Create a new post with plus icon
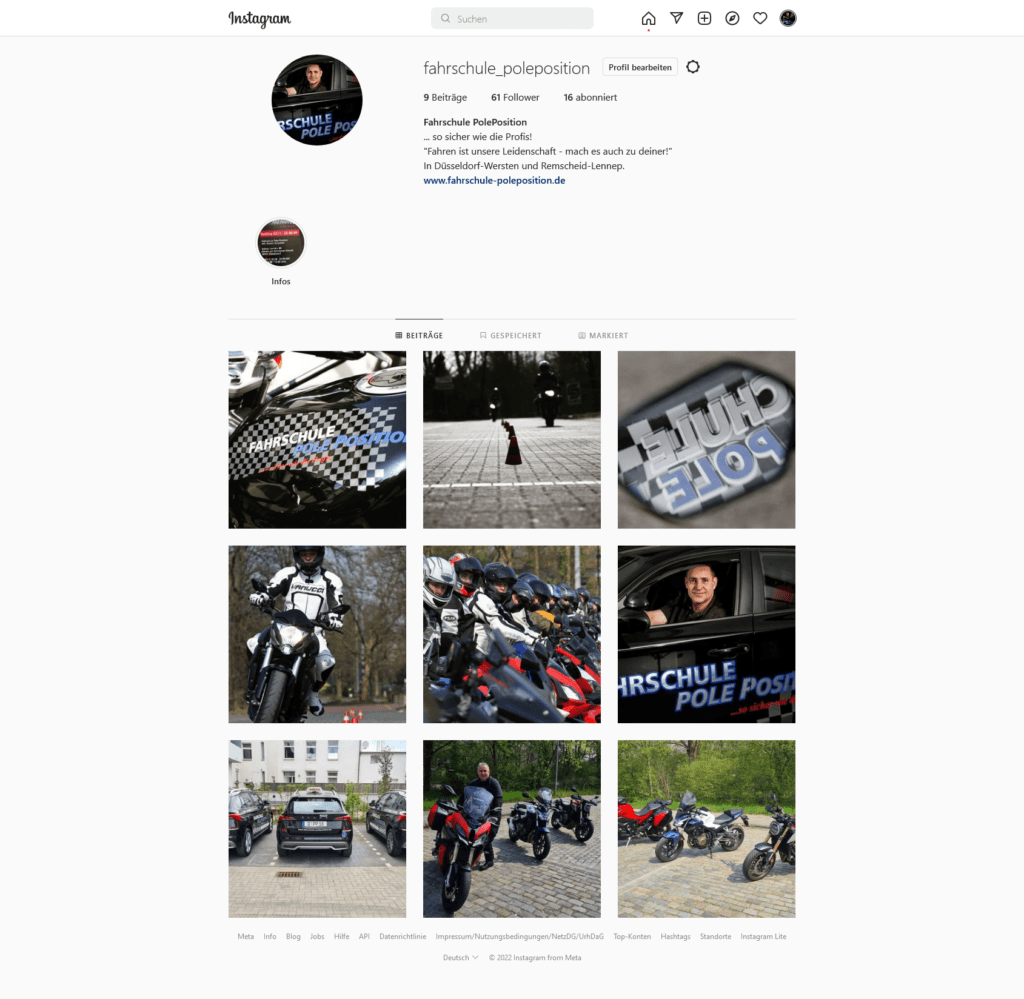The image size is (1024, 999). (704, 18)
